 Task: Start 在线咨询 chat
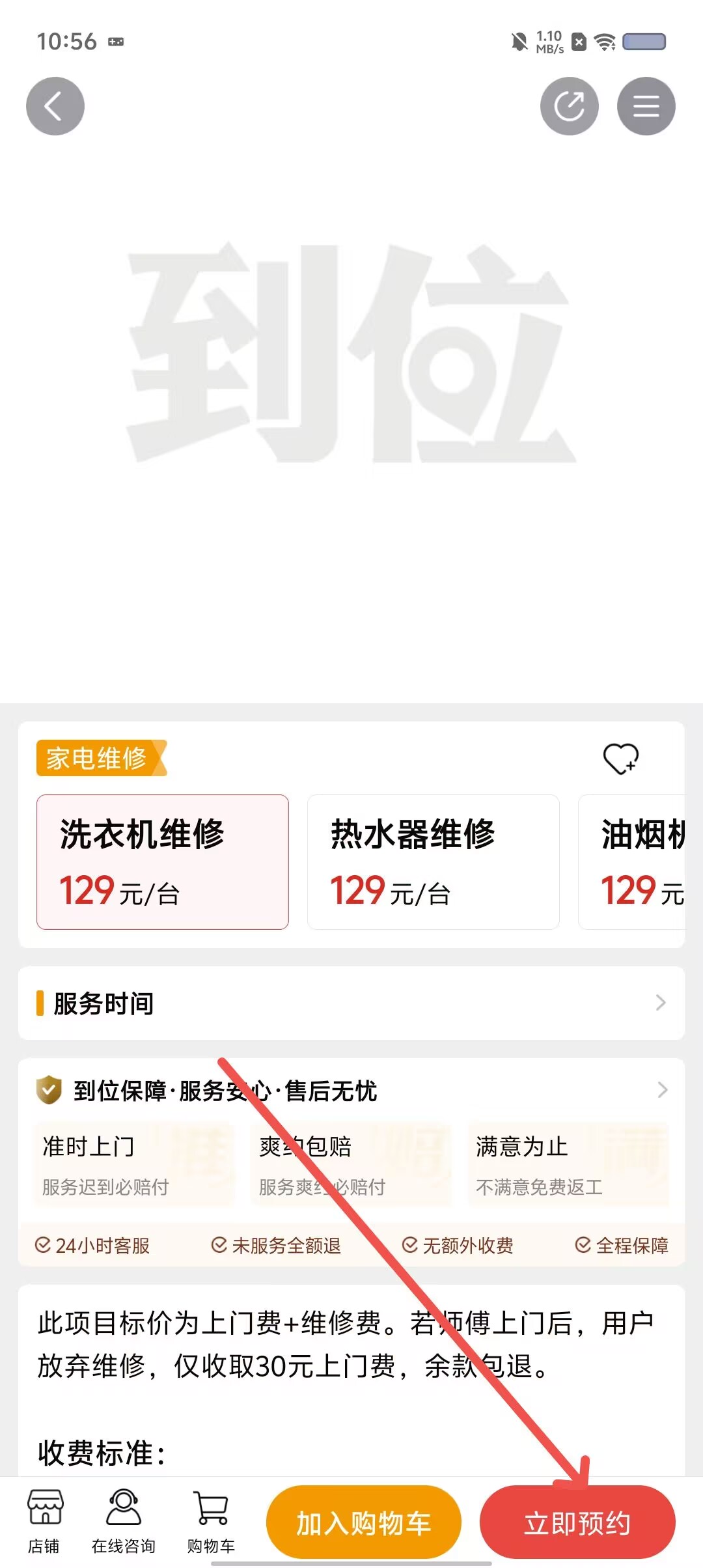tap(124, 1521)
